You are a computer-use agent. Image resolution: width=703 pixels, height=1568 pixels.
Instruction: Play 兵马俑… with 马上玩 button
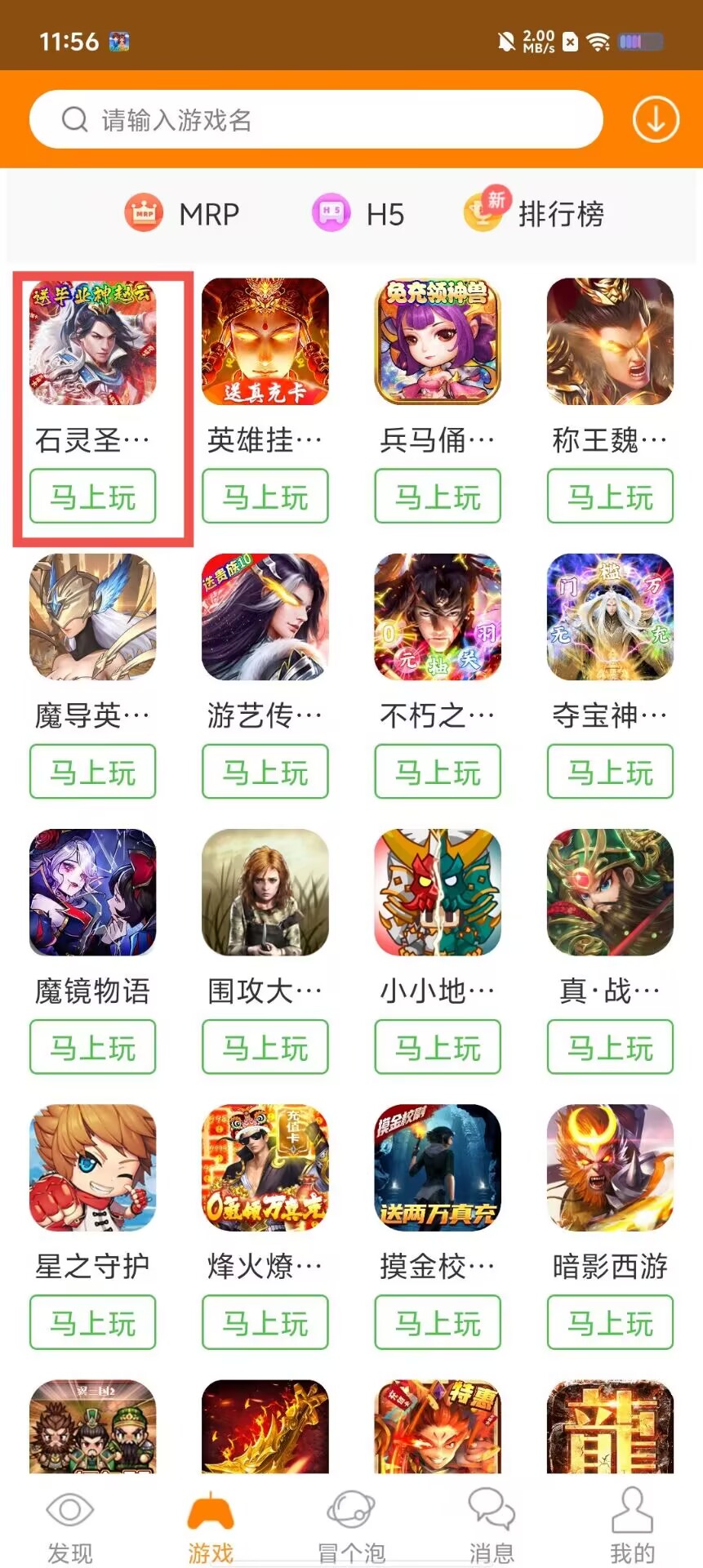click(438, 497)
